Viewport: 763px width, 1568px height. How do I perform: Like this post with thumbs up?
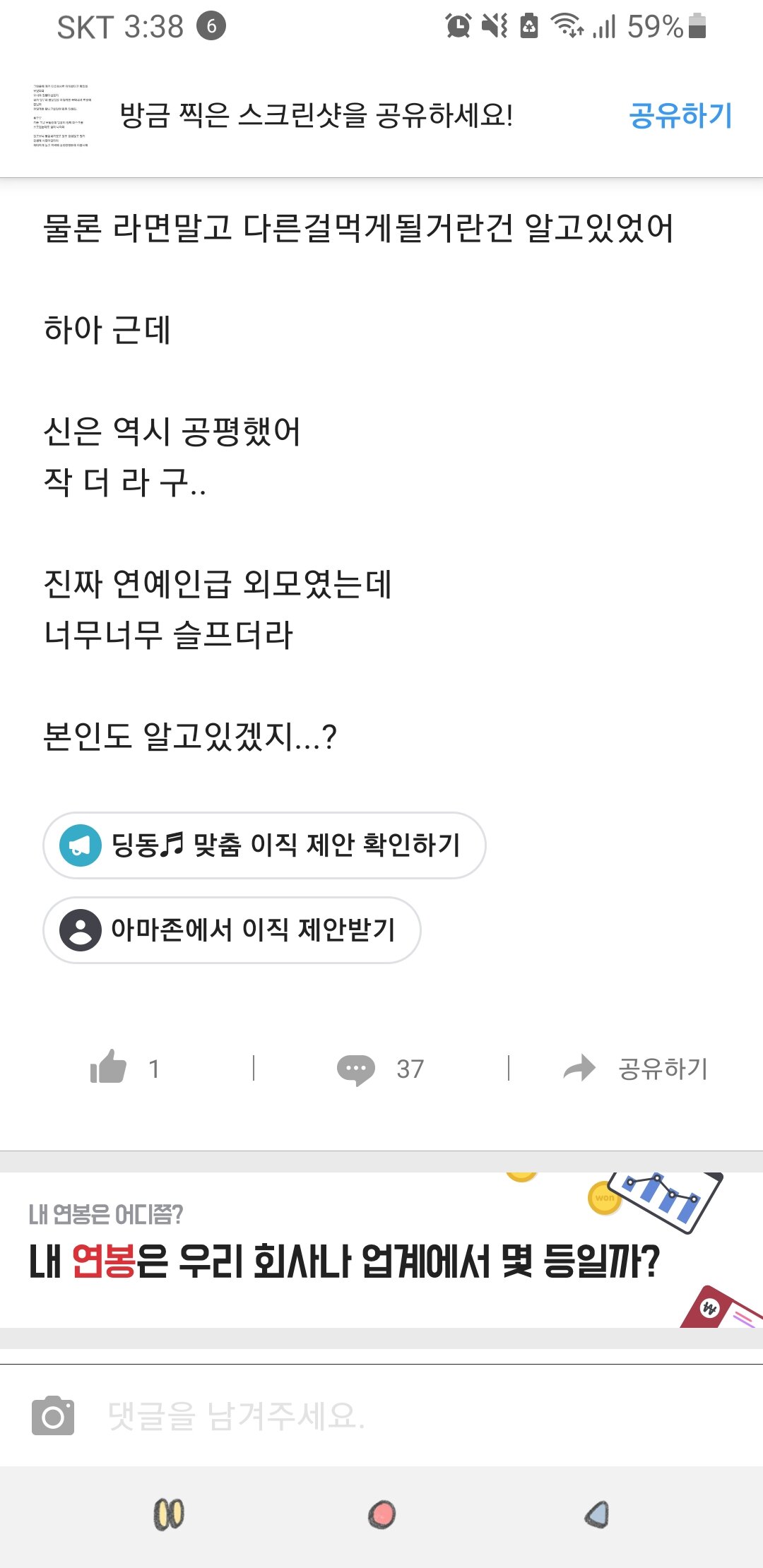click(x=110, y=1068)
